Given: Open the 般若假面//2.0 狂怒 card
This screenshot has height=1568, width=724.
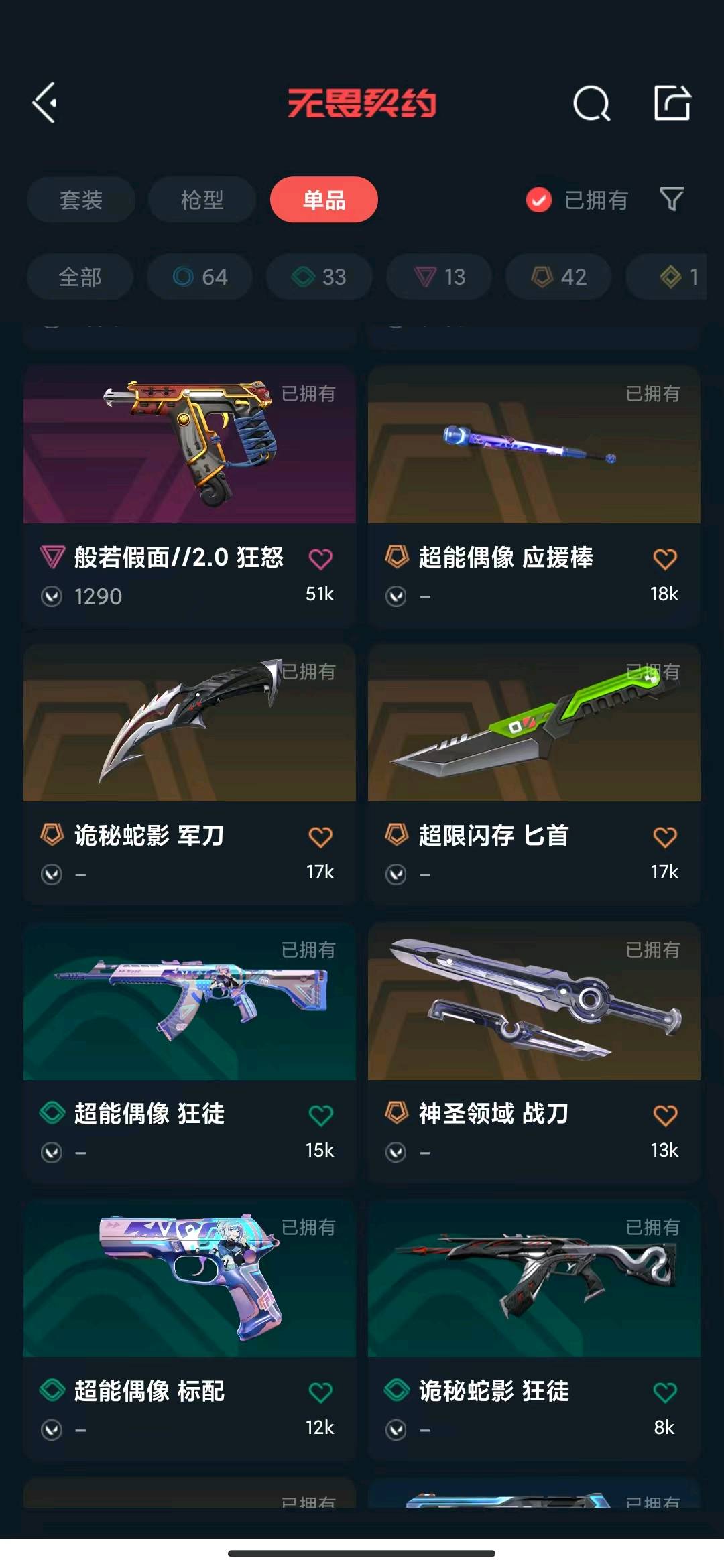Looking at the screenshot, I should [190, 496].
